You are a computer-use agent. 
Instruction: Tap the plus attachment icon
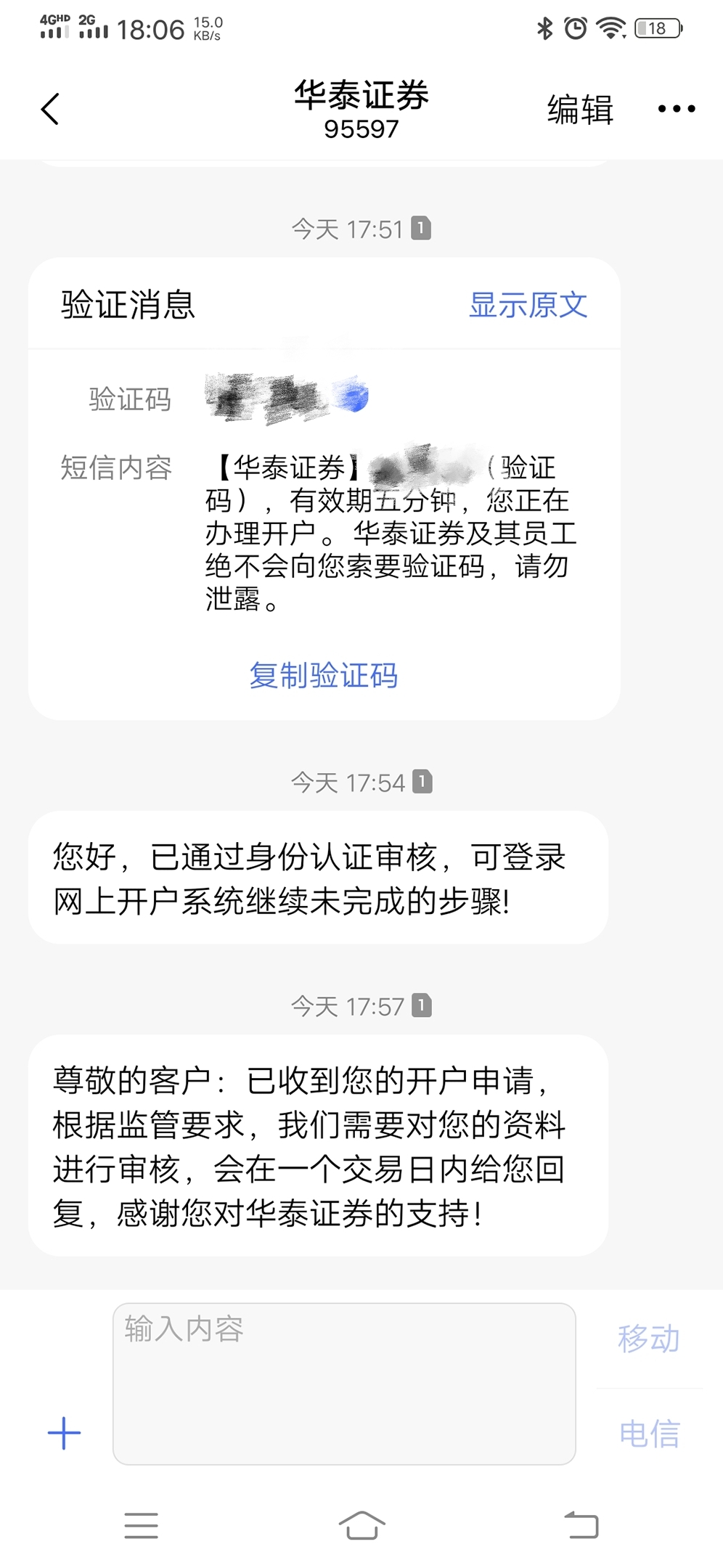click(64, 1433)
